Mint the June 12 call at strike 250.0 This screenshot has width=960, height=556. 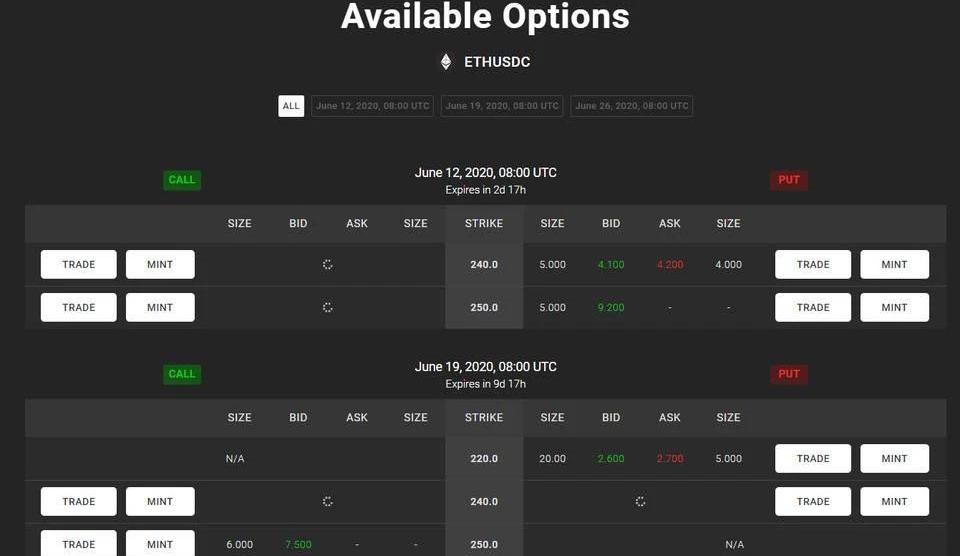[160, 308]
